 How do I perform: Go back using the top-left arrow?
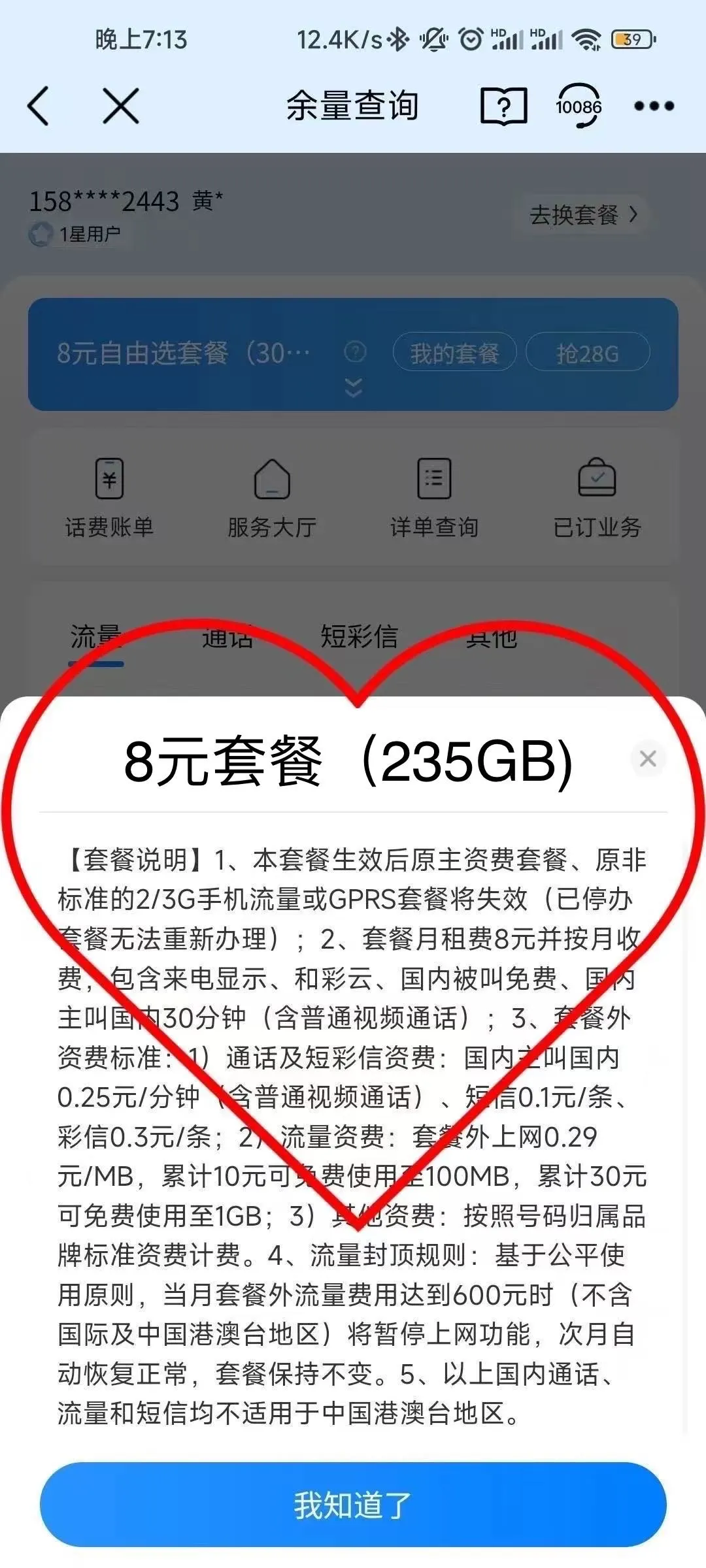coord(38,106)
